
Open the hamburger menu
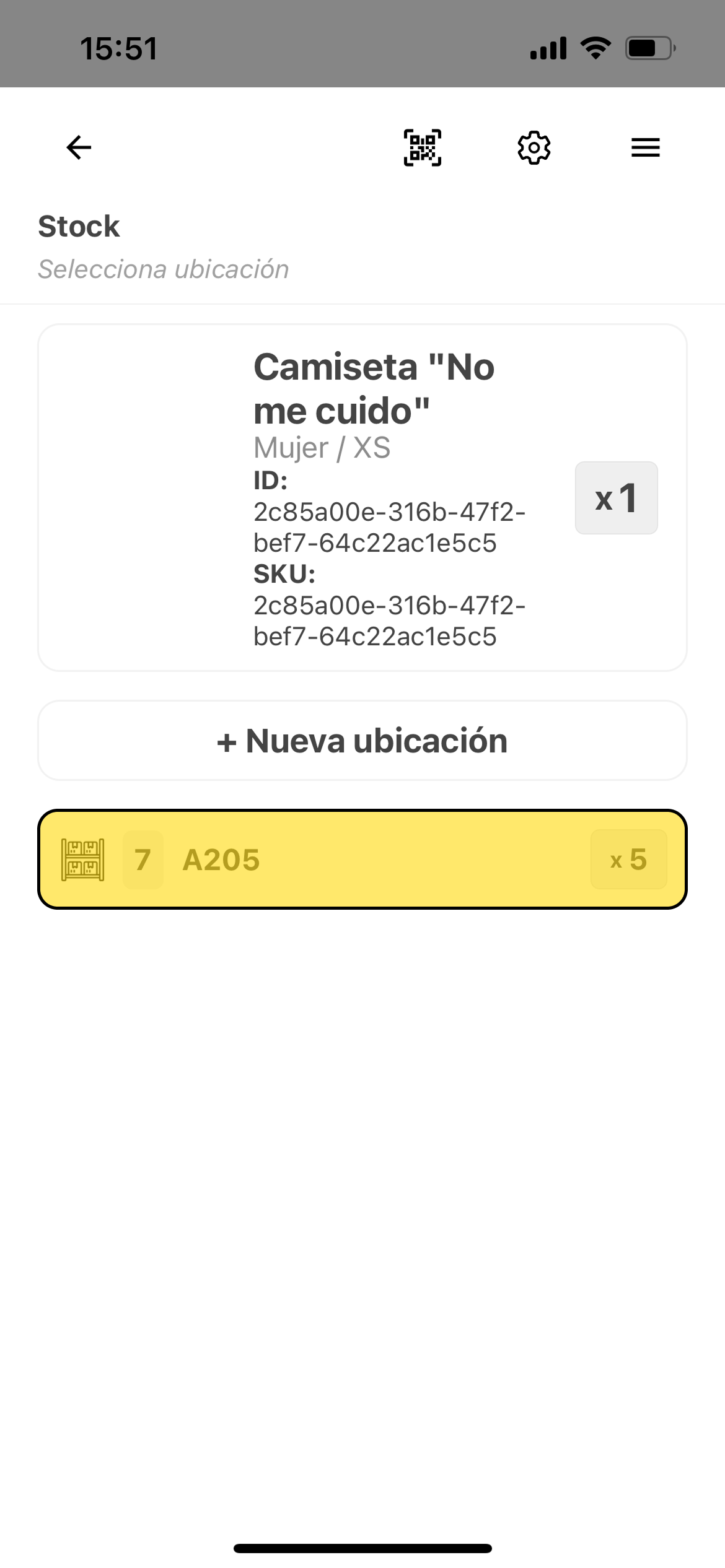pos(644,147)
